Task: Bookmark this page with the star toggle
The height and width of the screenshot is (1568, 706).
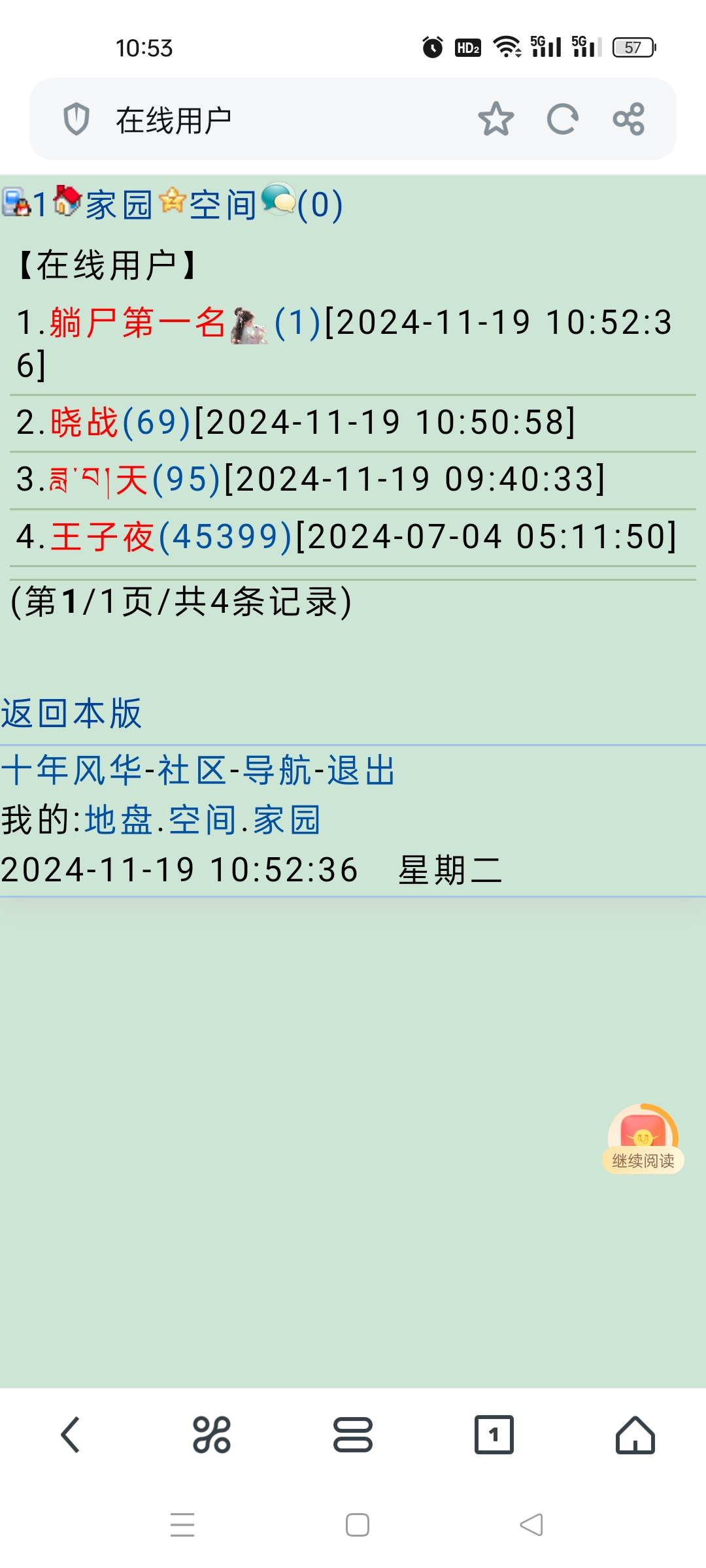Action: pyautogui.click(x=496, y=119)
